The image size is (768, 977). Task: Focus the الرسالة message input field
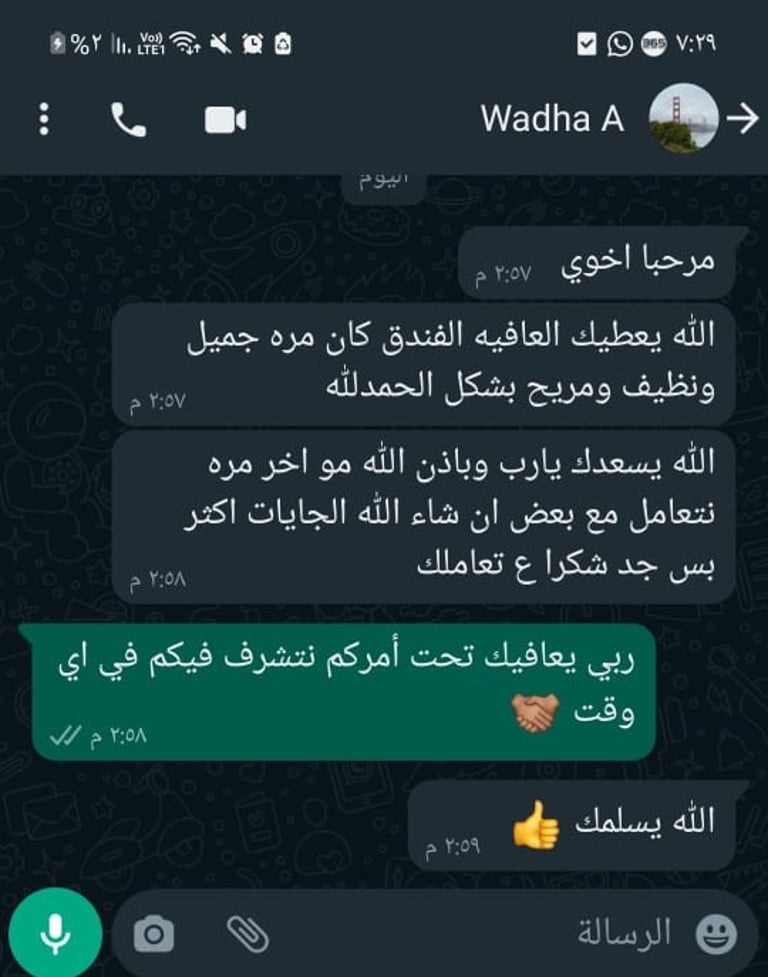[500, 934]
